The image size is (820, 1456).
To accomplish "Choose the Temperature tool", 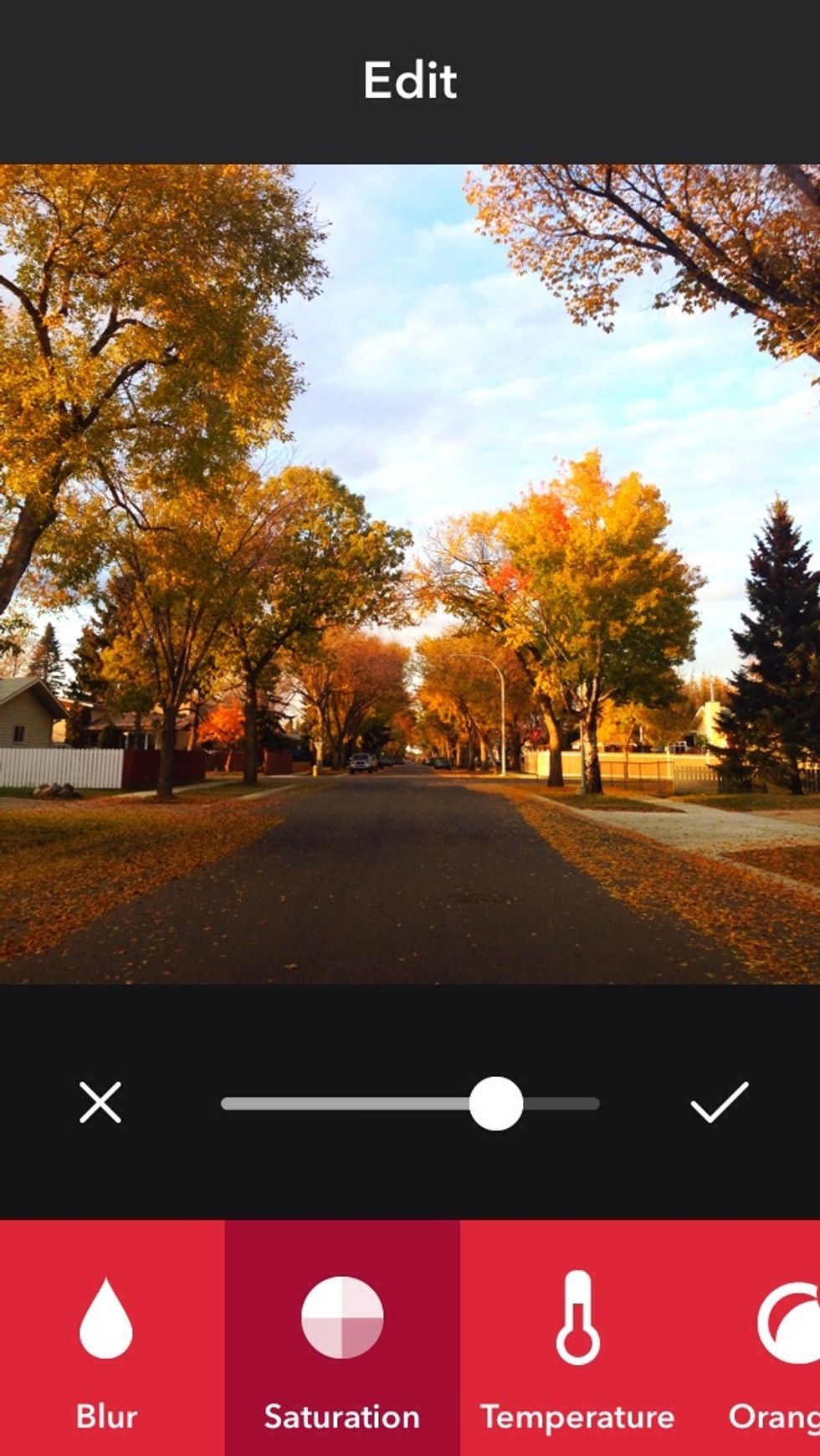I will (577, 1338).
